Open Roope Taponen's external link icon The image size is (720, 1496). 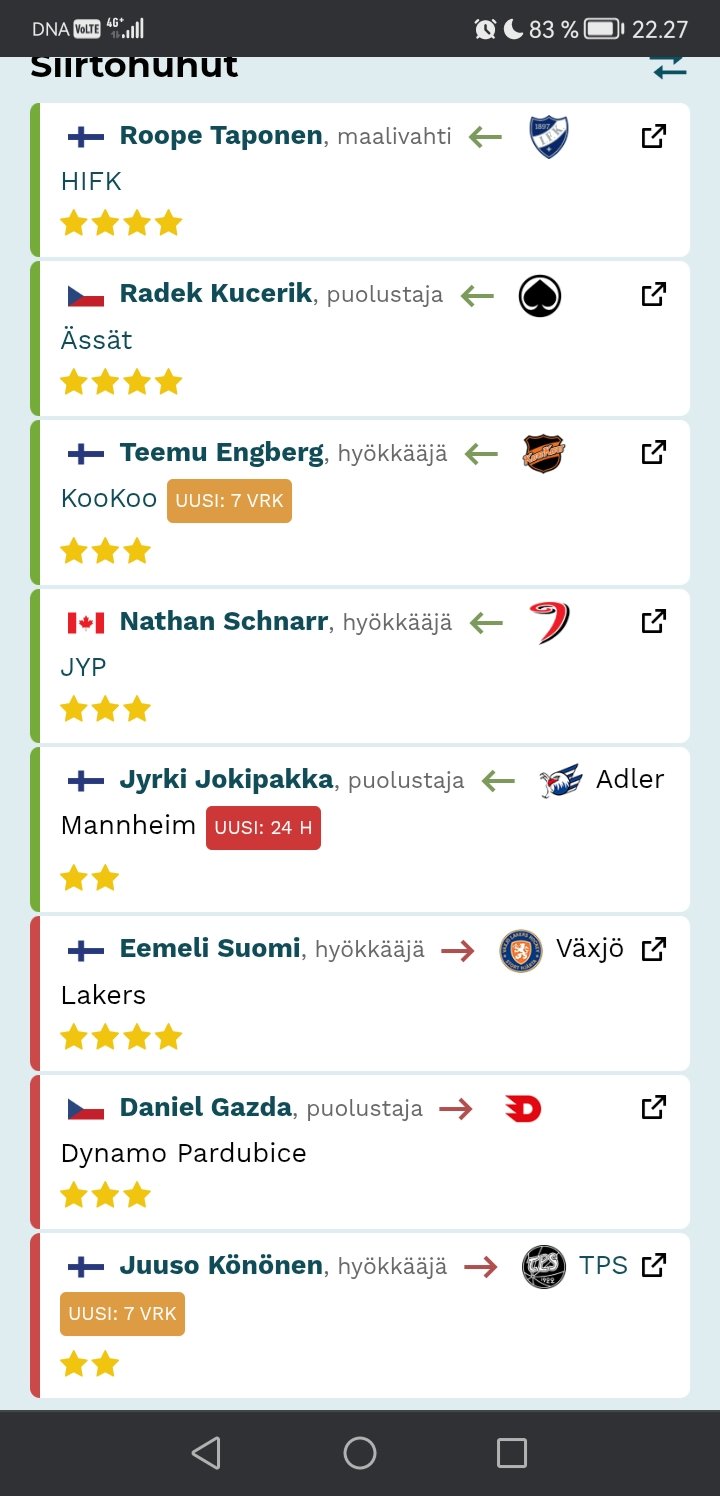pyautogui.click(x=653, y=136)
